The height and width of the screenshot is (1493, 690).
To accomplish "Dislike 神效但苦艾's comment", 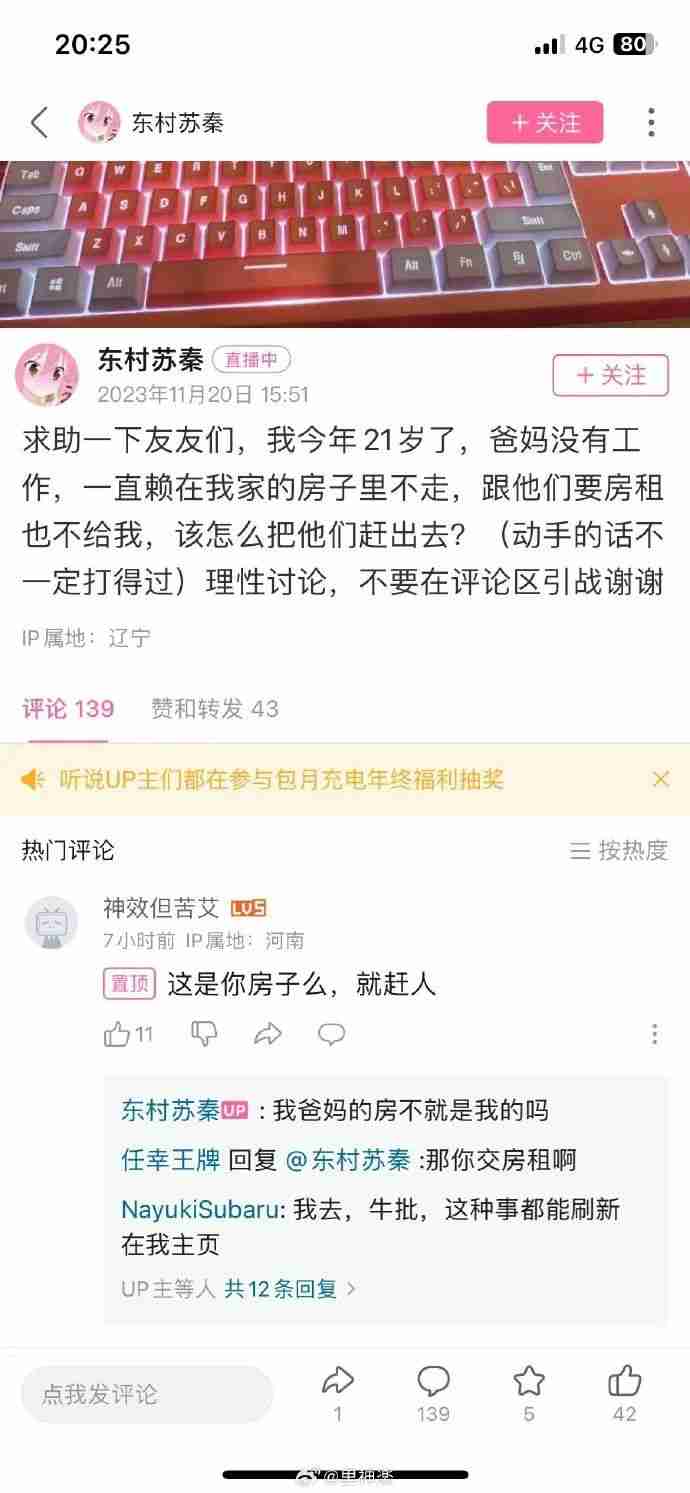I will click(x=204, y=1034).
